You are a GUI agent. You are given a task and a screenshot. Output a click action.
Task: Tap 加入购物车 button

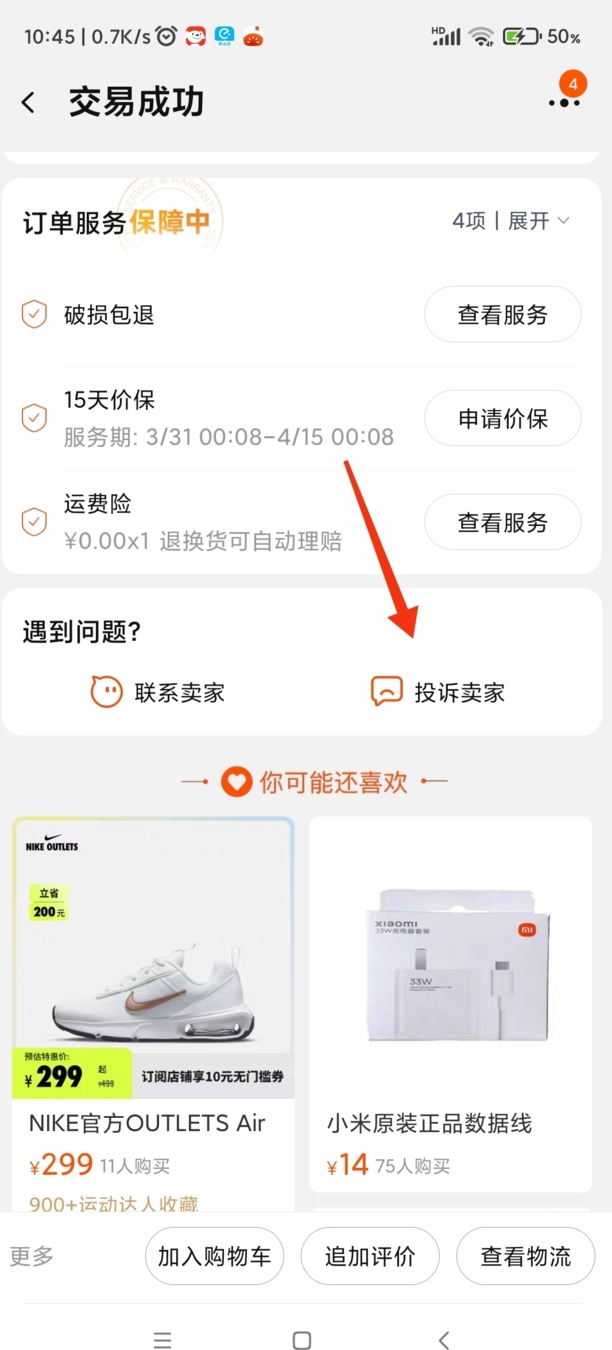(214, 1256)
